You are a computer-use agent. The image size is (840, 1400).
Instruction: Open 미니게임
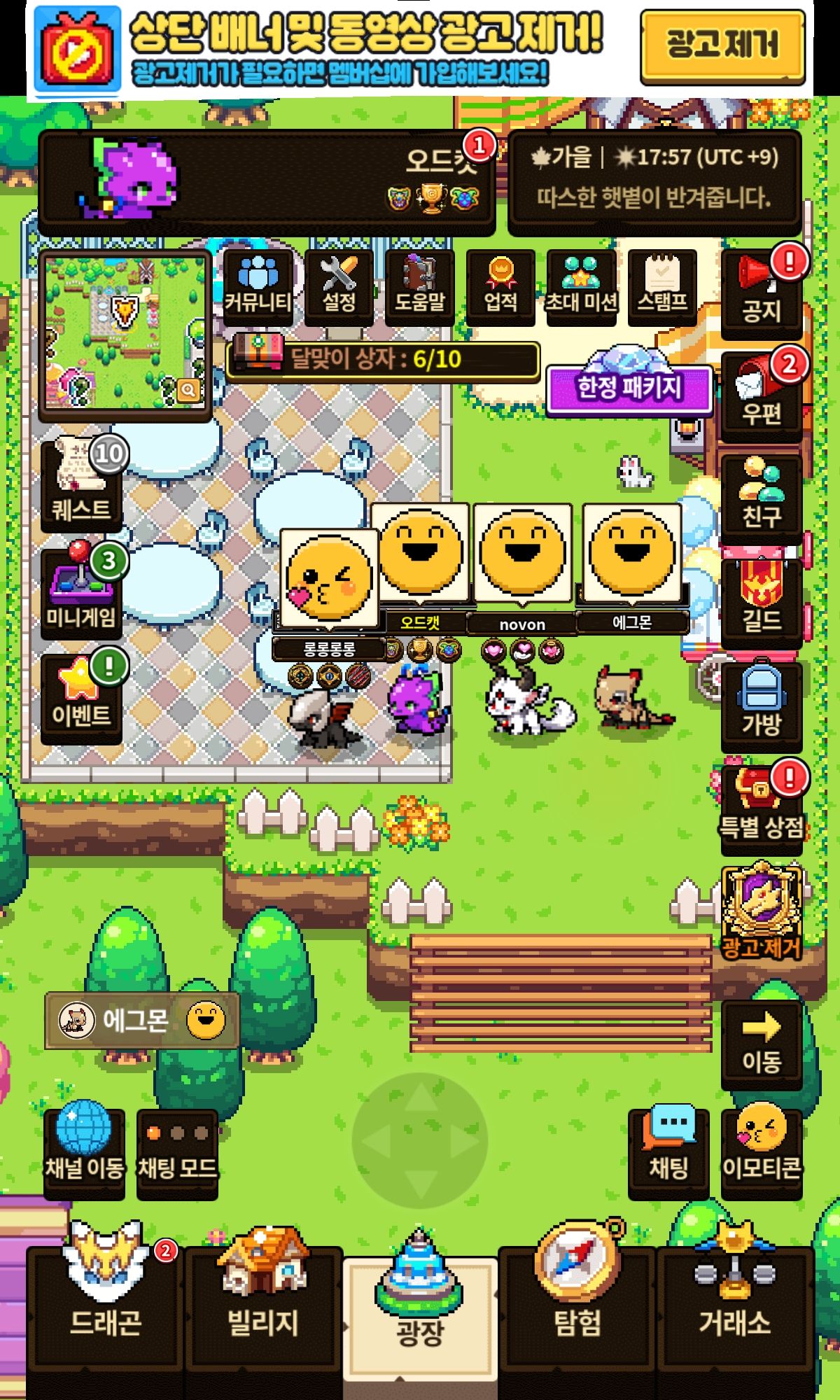click(x=81, y=594)
